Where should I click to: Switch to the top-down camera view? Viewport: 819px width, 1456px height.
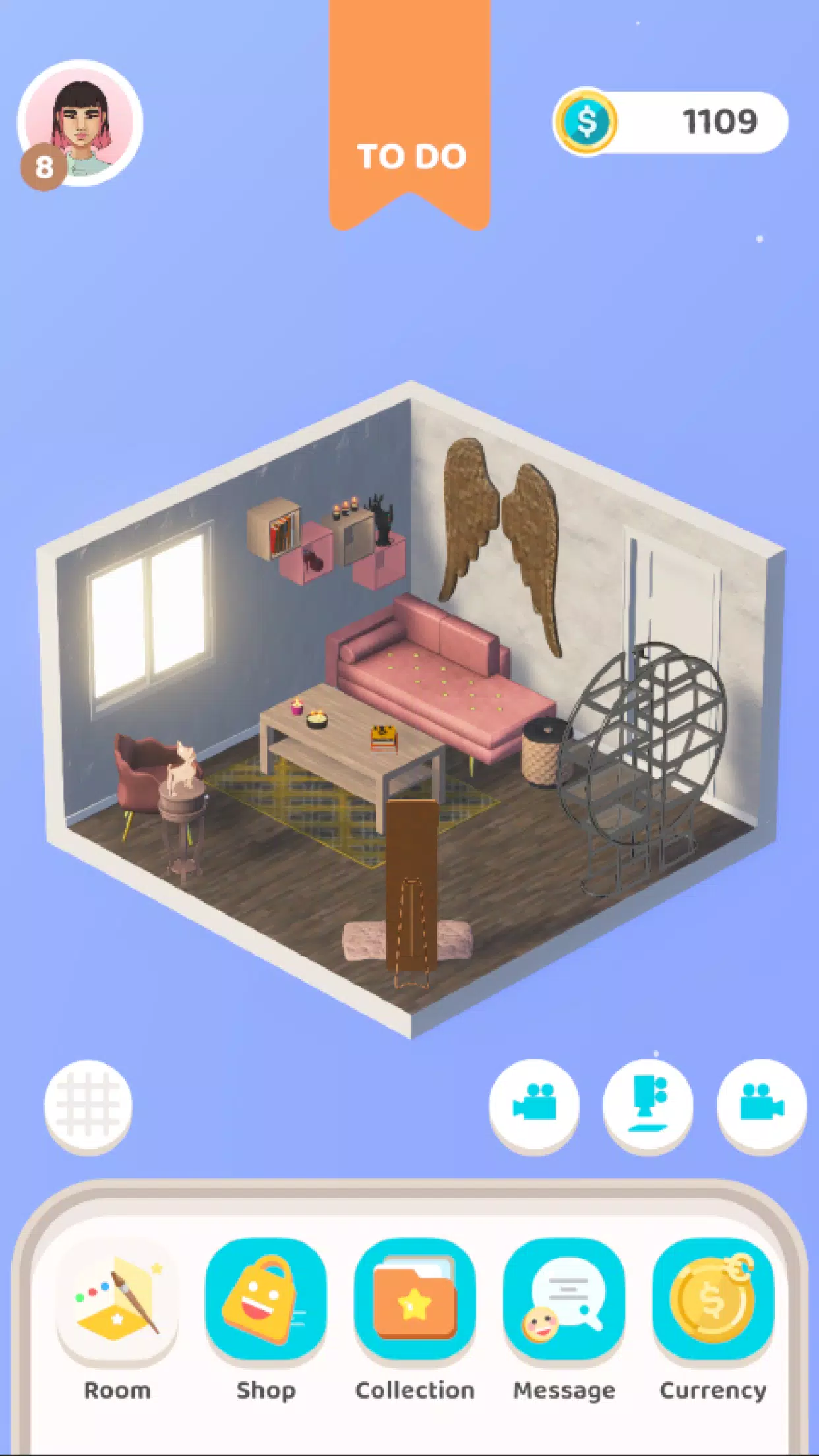(x=648, y=1105)
